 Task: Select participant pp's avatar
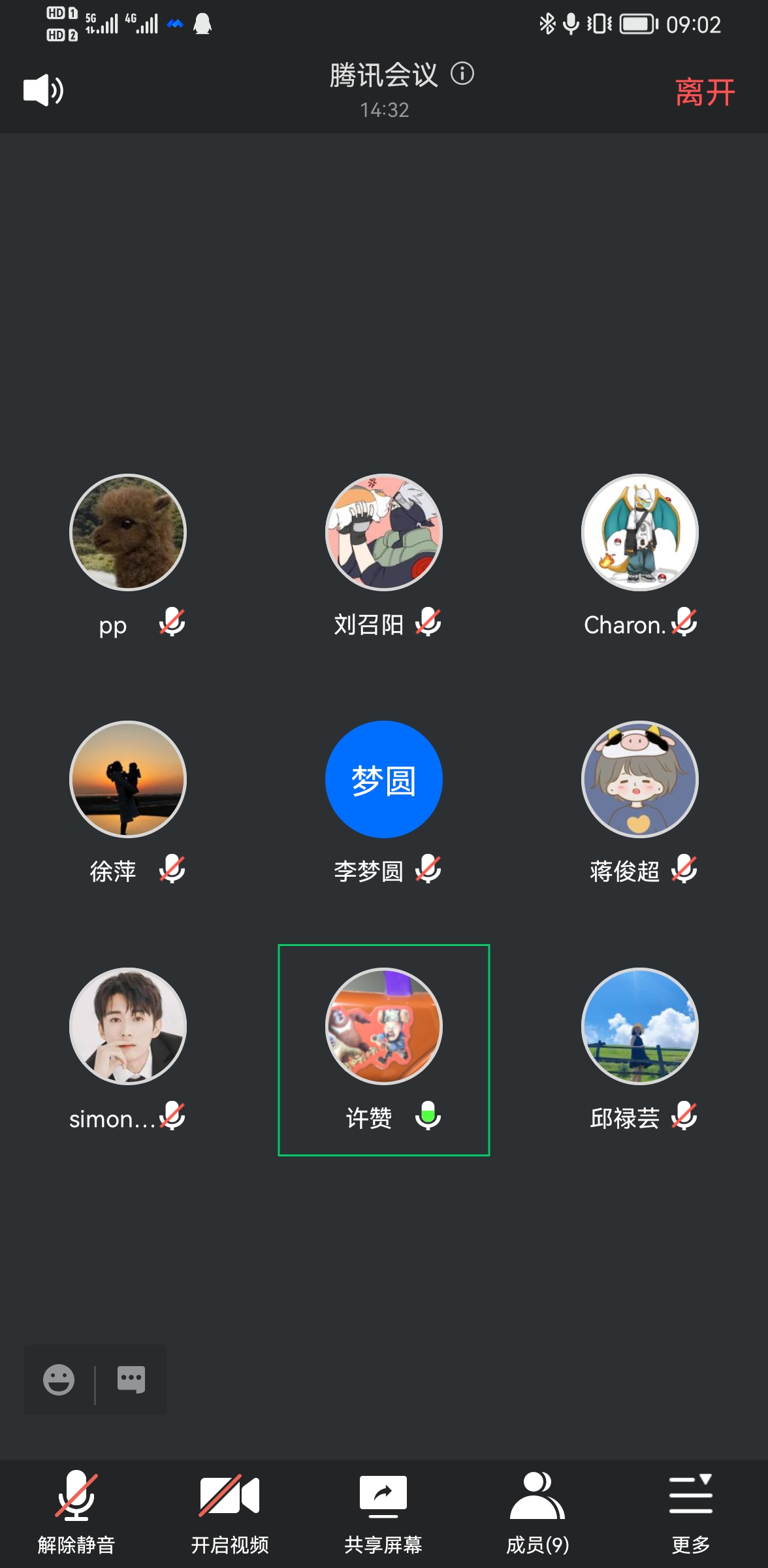[x=128, y=532]
